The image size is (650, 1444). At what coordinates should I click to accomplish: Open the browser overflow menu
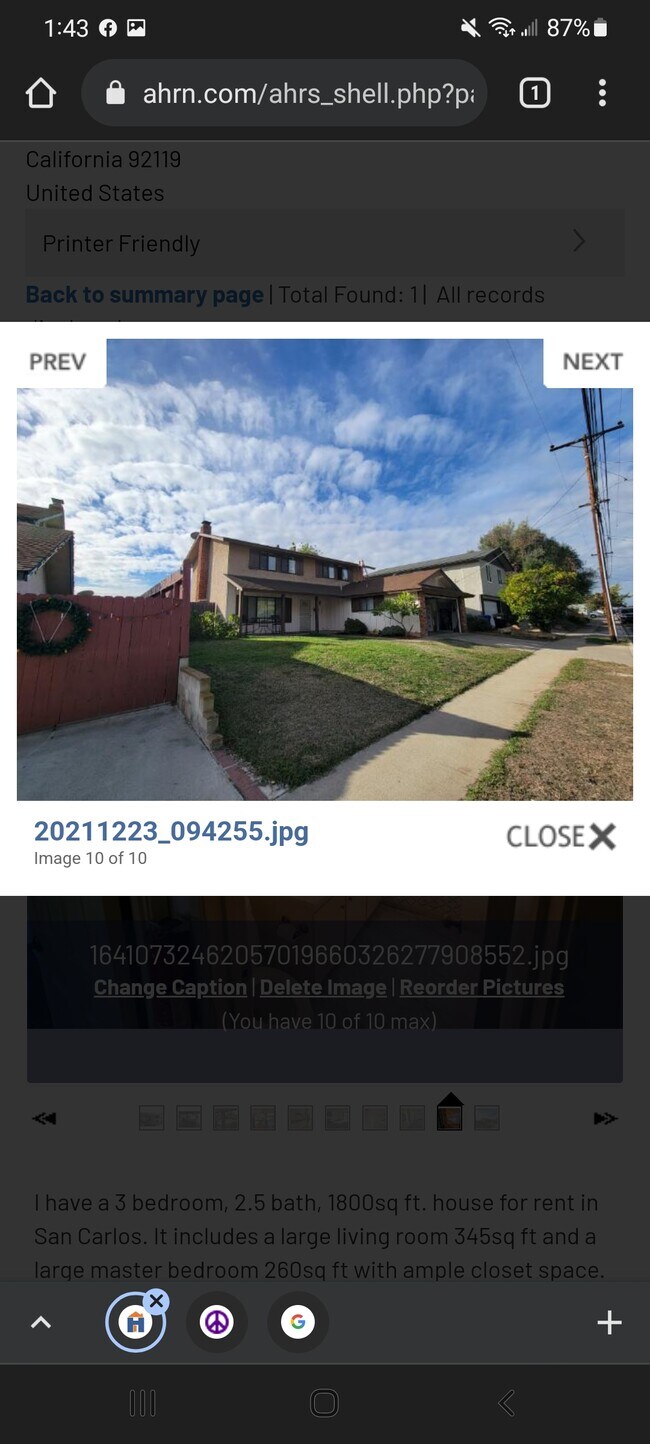pos(602,94)
